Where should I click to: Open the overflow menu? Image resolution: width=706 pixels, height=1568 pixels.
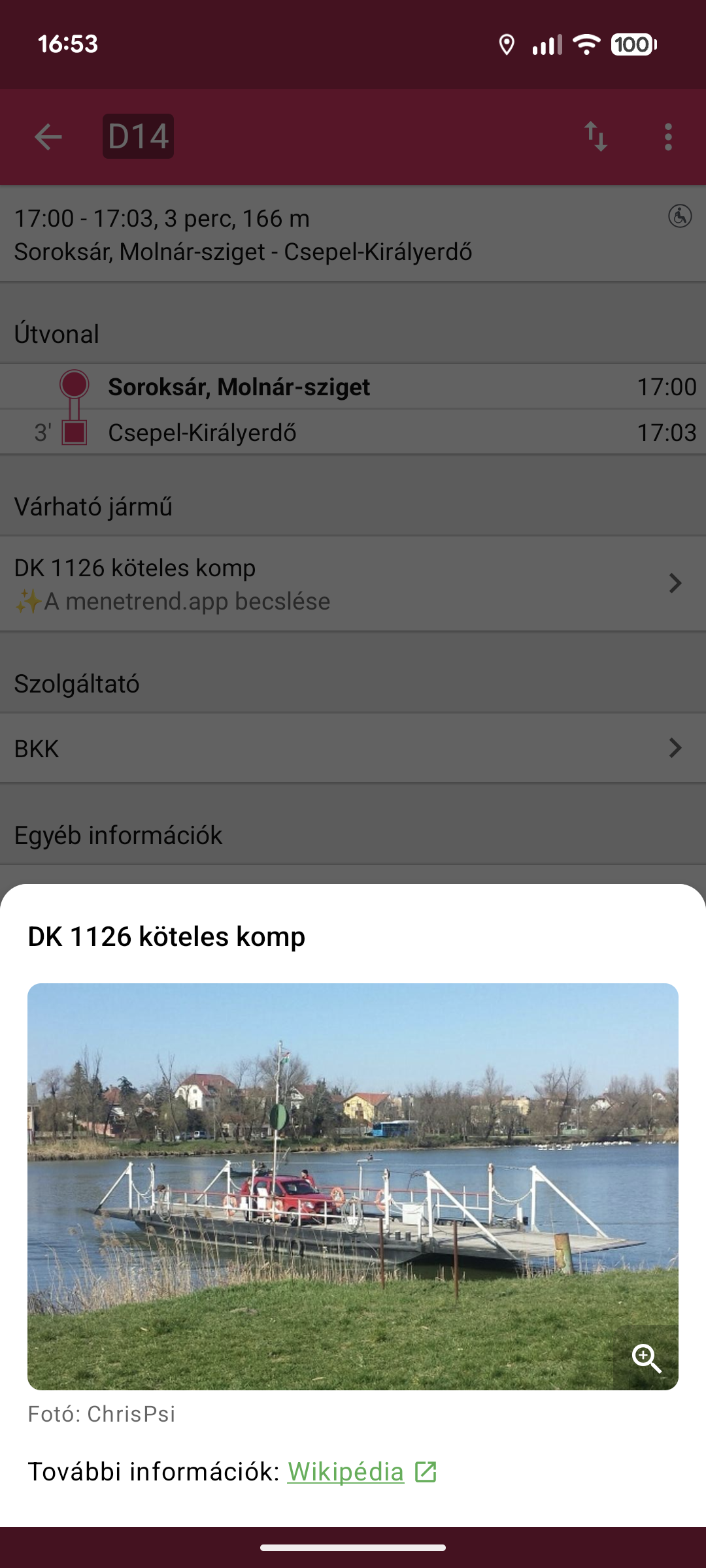click(667, 137)
